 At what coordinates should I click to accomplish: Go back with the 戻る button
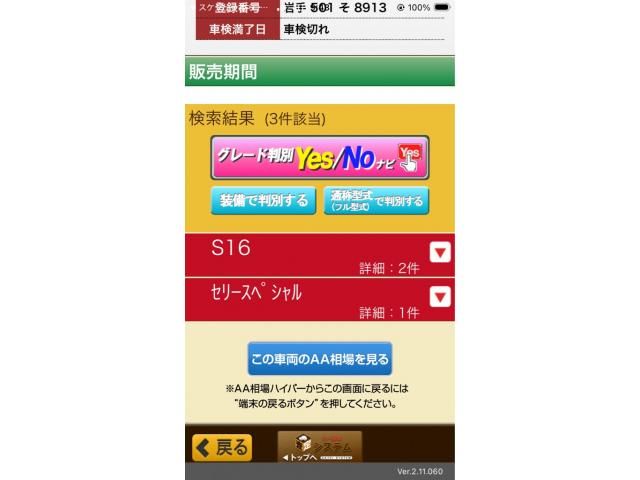222,447
